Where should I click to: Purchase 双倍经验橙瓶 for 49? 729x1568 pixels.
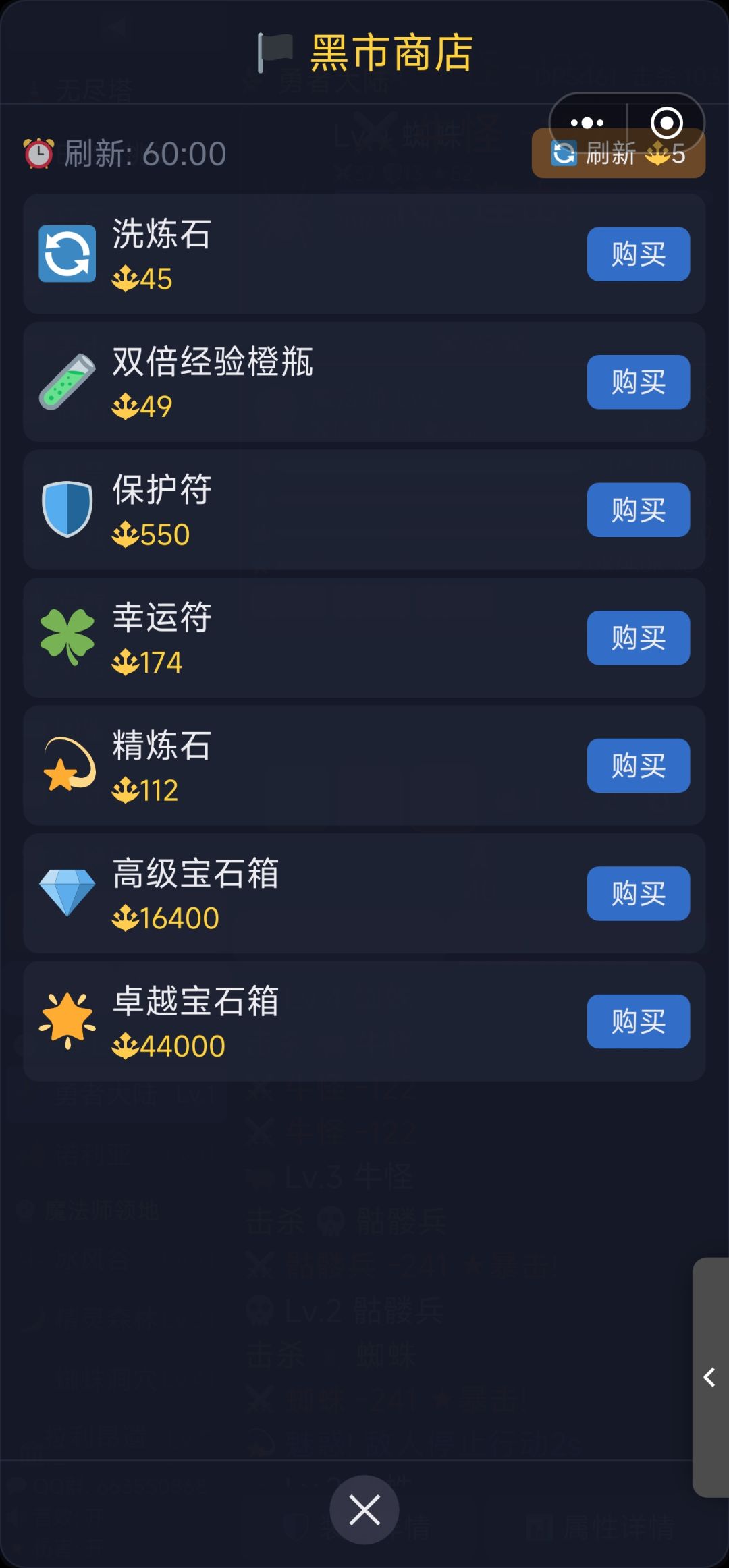638,382
